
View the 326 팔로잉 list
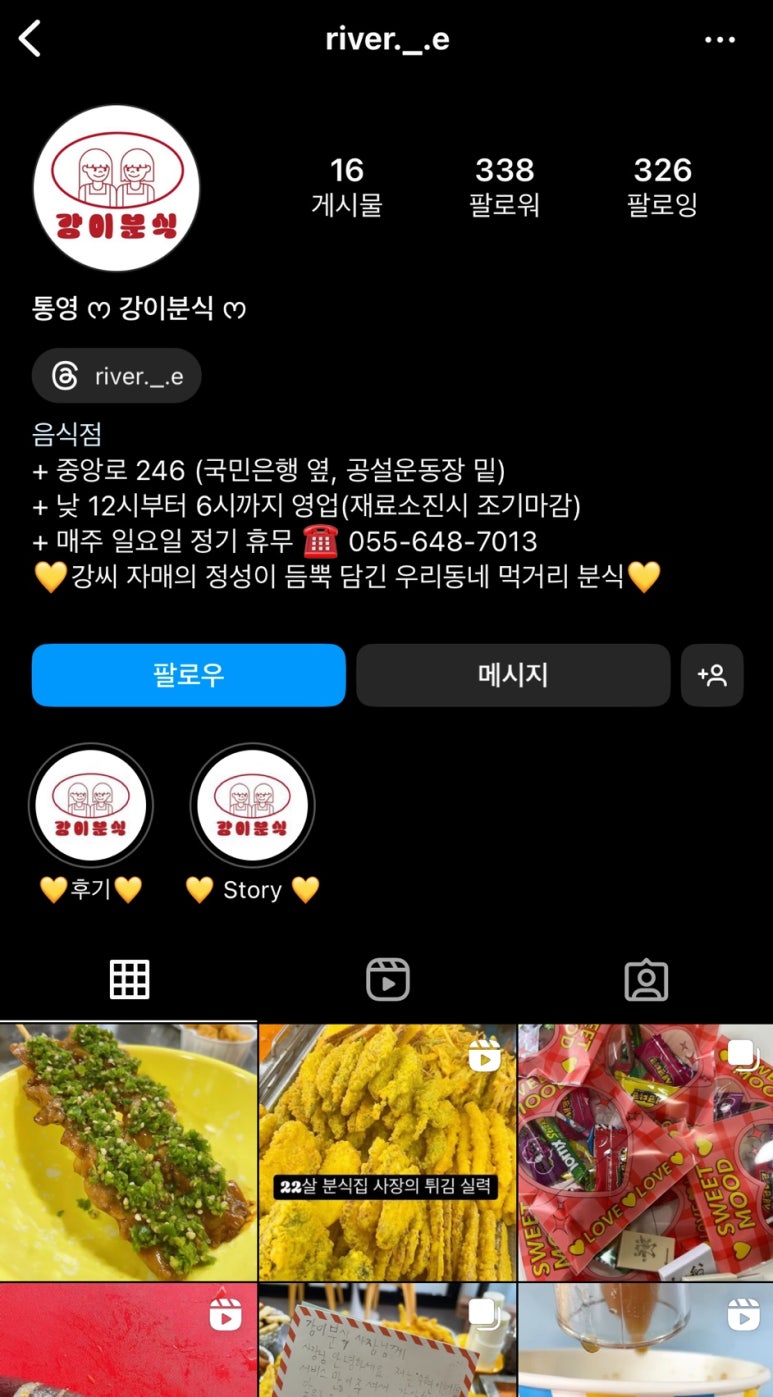(662, 186)
